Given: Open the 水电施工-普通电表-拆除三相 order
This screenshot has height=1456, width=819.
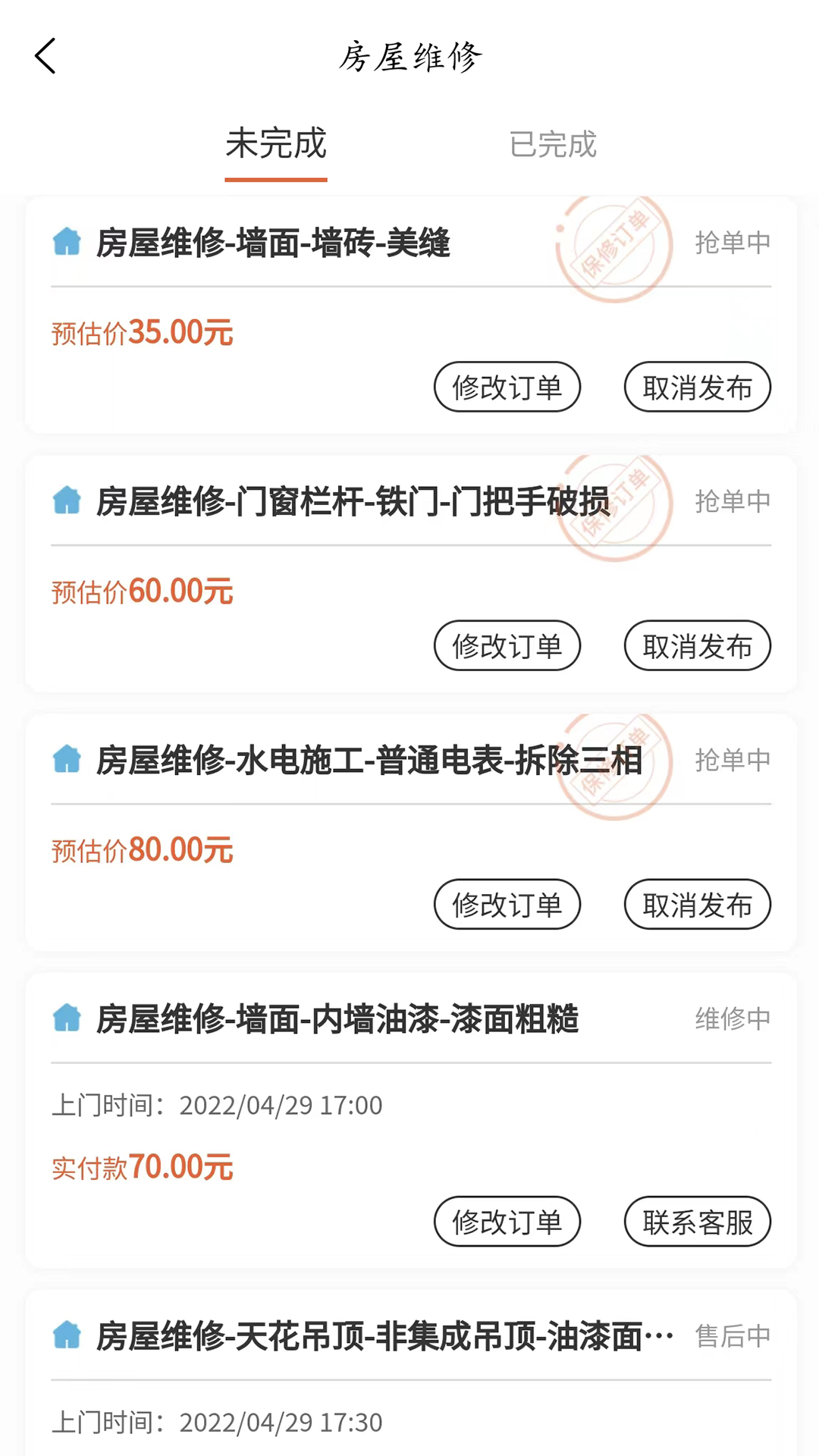Looking at the screenshot, I should pos(369,761).
